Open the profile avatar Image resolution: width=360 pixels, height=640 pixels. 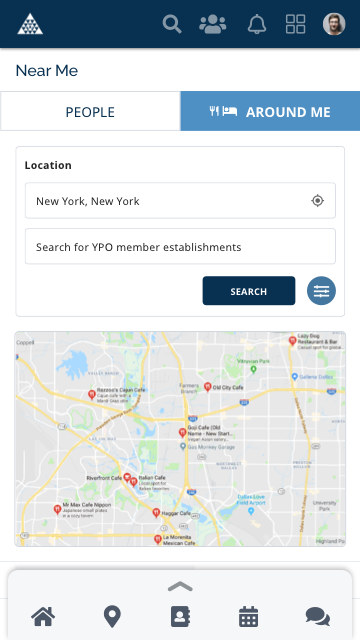click(x=334, y=24)
